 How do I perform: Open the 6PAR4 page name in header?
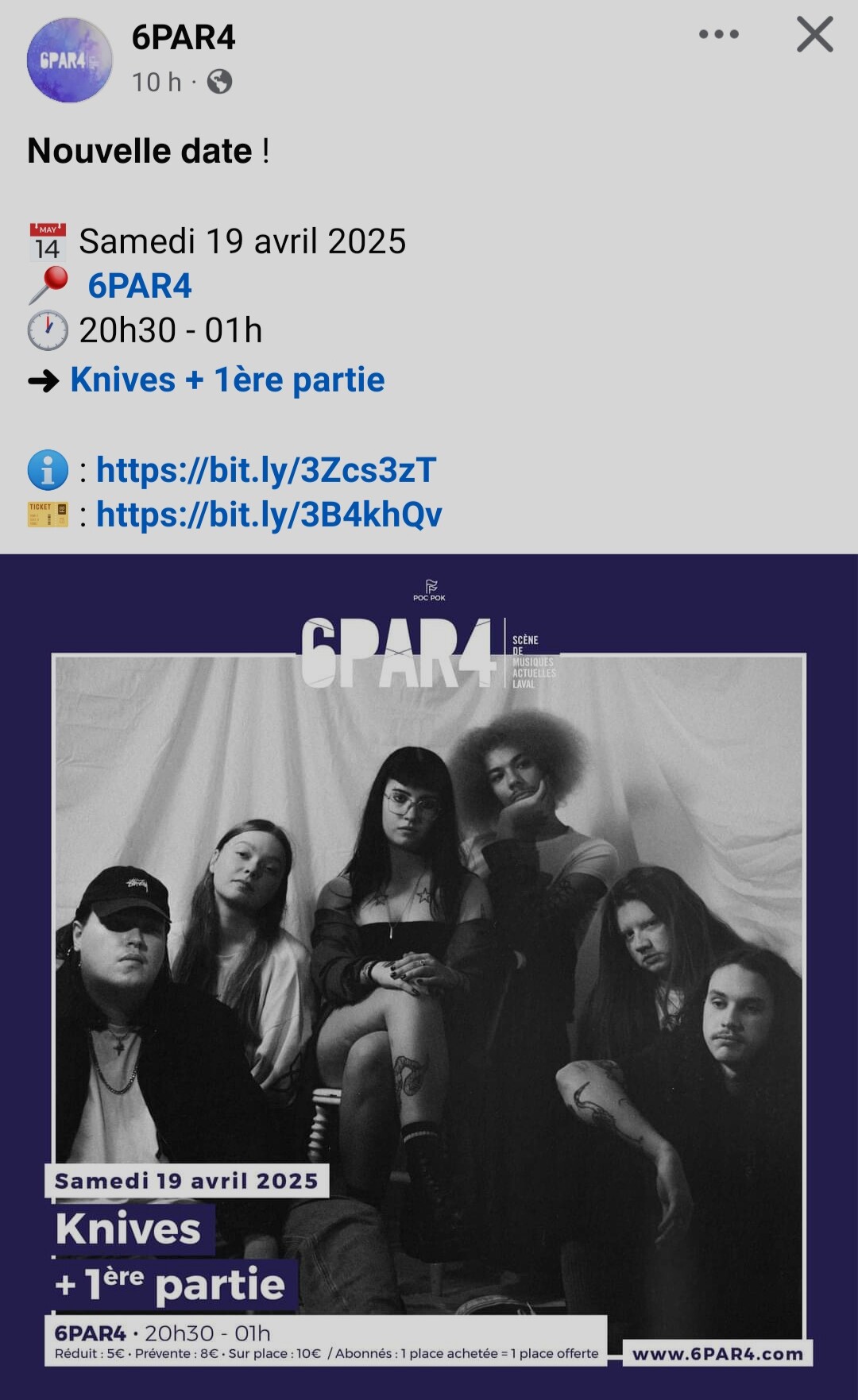pyautogui.click(x=184, y=37)
